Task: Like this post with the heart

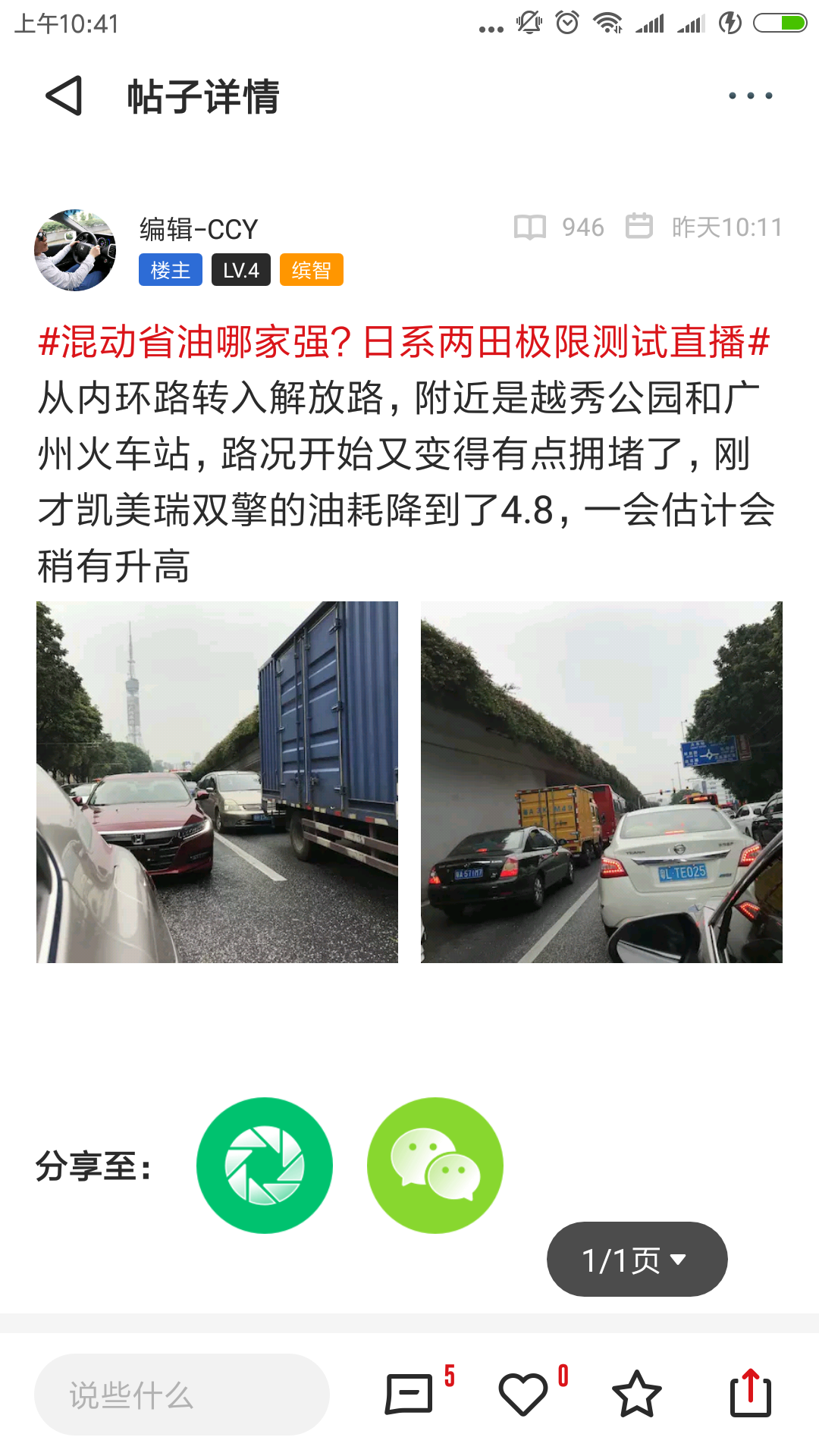Action: pos(523,1394)
